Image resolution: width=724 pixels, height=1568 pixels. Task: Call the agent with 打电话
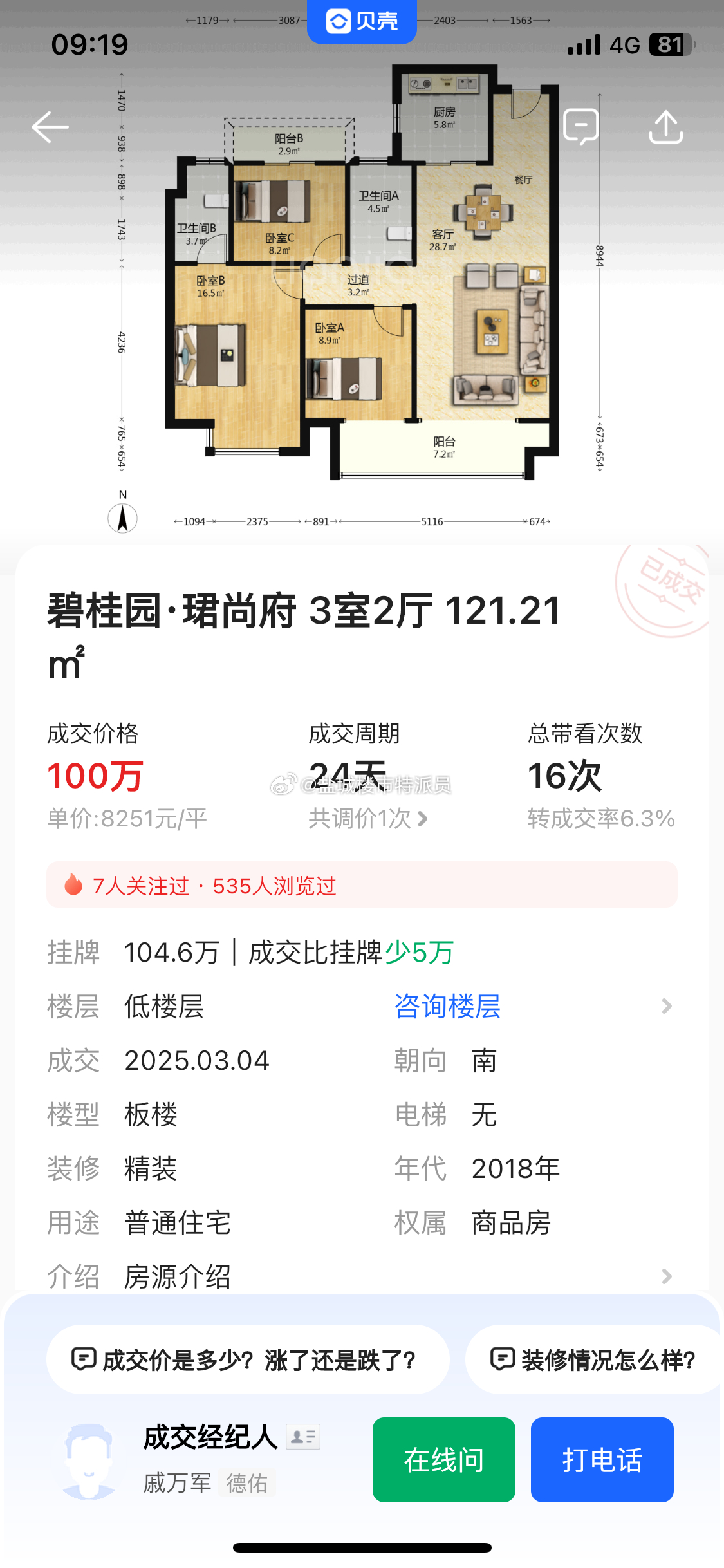click(602, 1460)
